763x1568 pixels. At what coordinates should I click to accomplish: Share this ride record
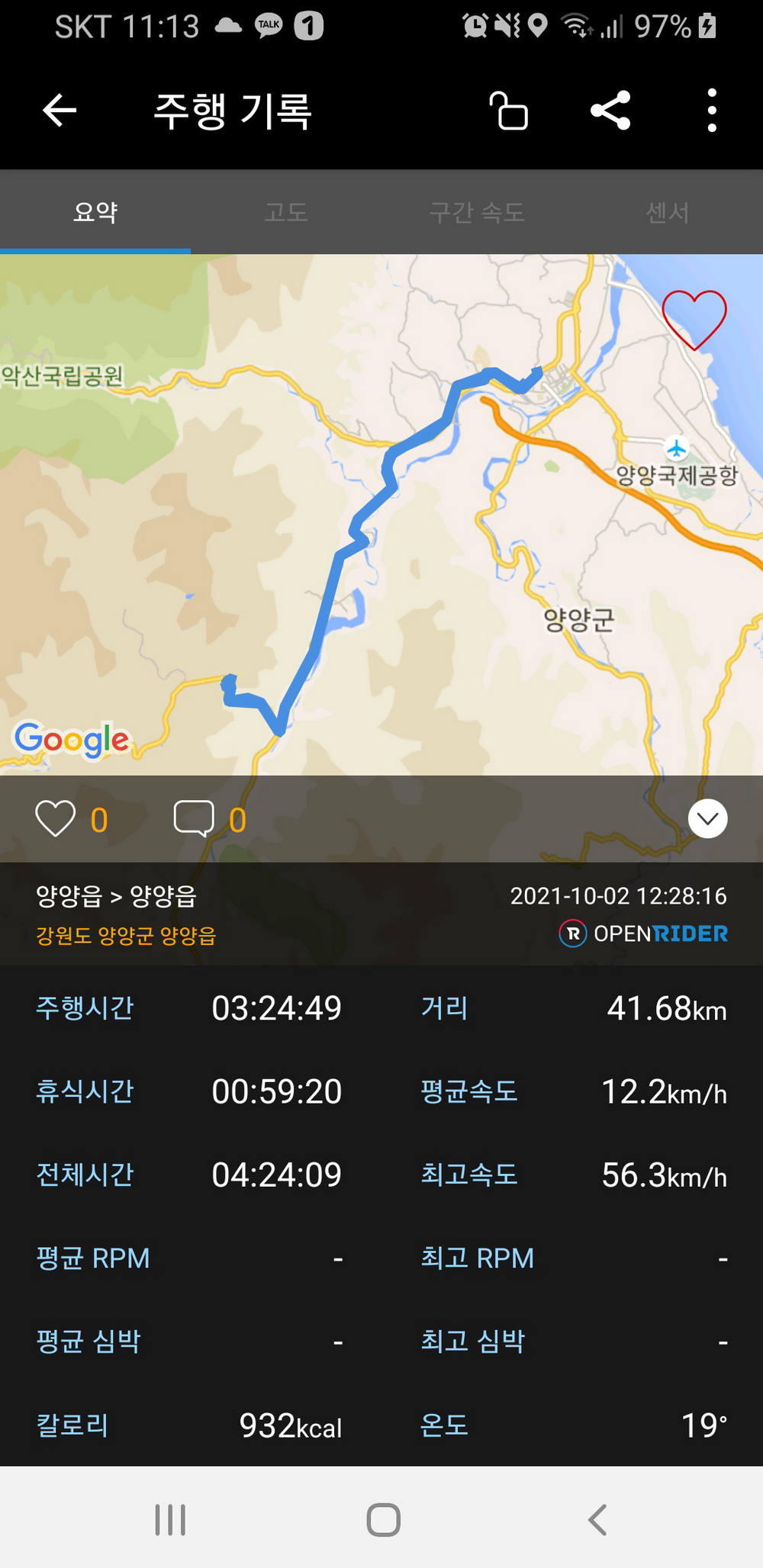click(x=610, y=111)
